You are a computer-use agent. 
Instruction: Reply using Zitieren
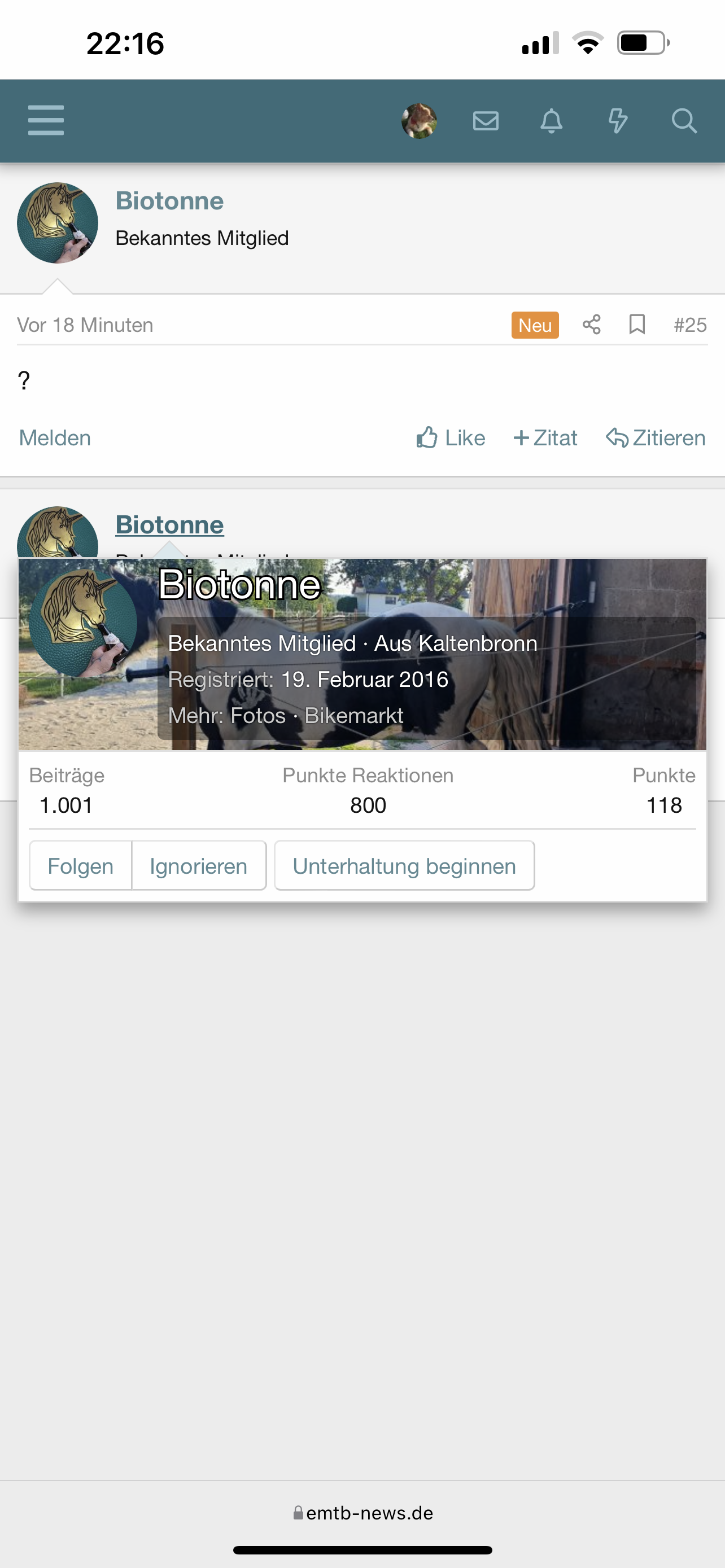click(x=656, y=437)
